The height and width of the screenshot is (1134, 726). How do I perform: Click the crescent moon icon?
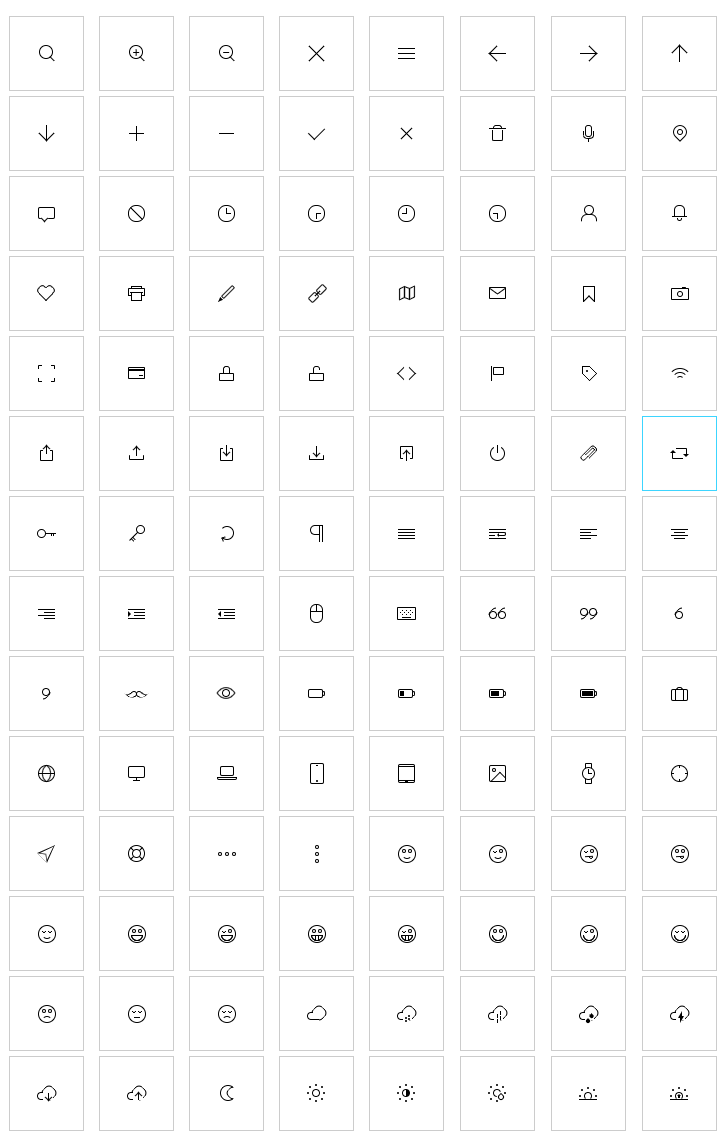[226, 1093]
